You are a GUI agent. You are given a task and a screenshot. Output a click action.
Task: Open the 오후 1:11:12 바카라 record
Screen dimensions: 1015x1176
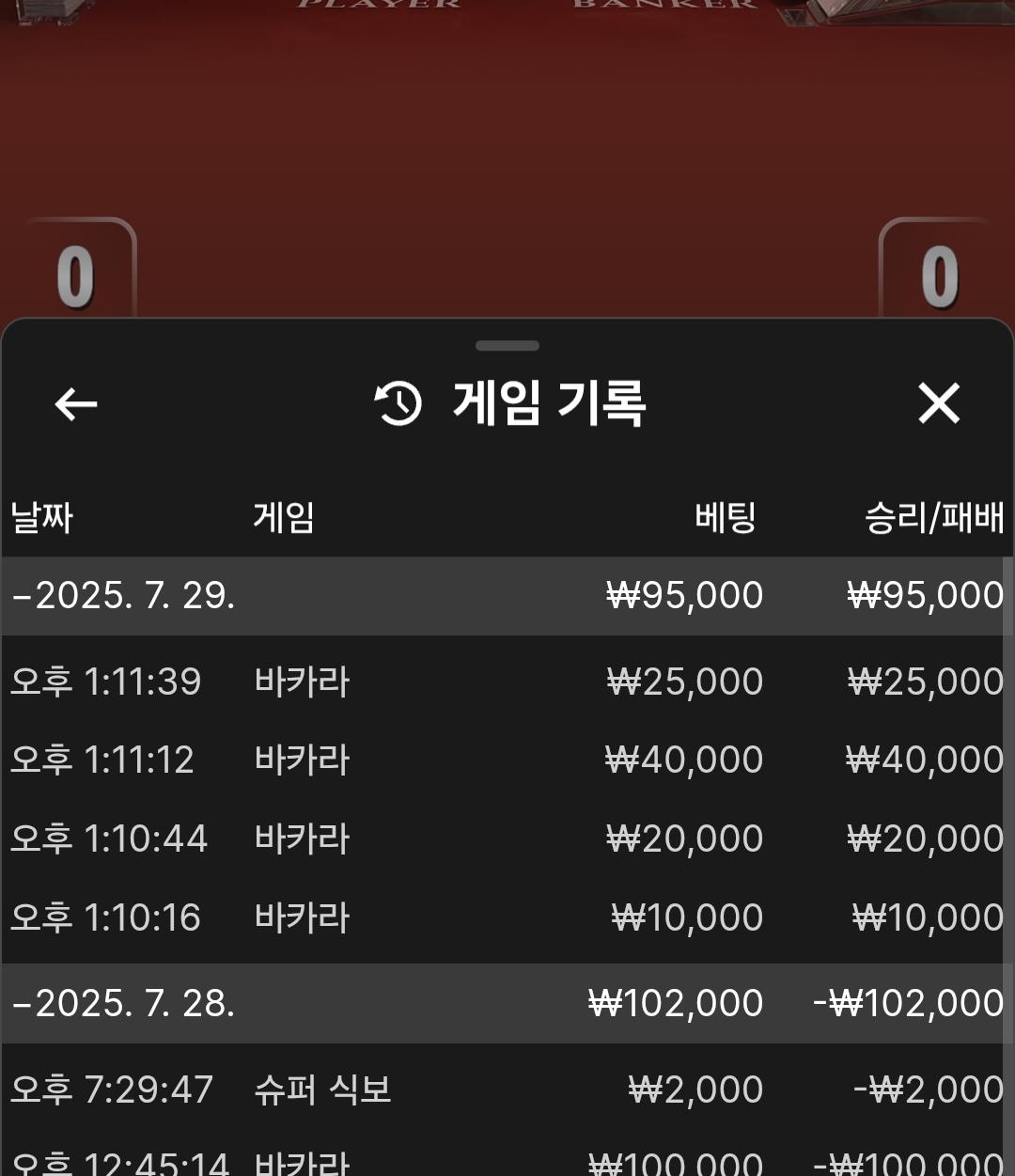[x=506, y=760]
